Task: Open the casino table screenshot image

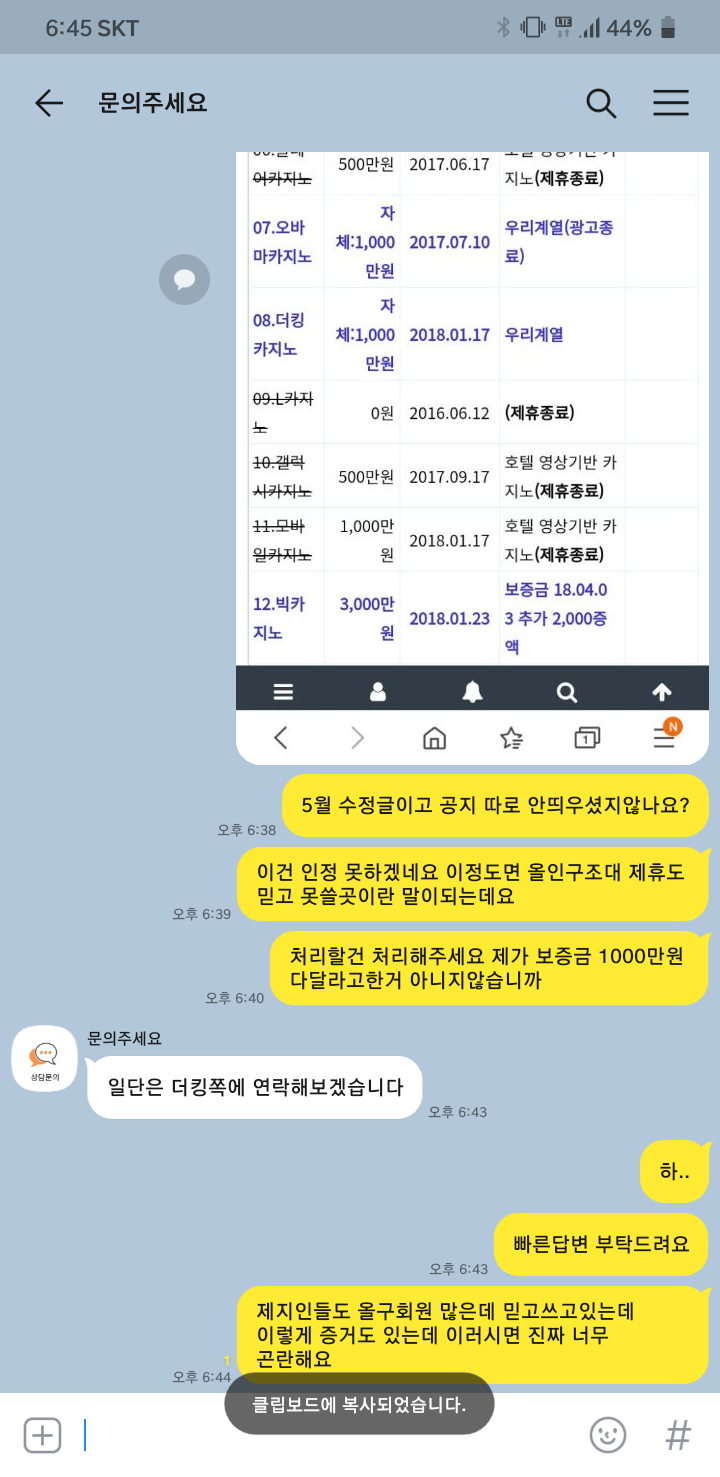Action: click(472, 458)
